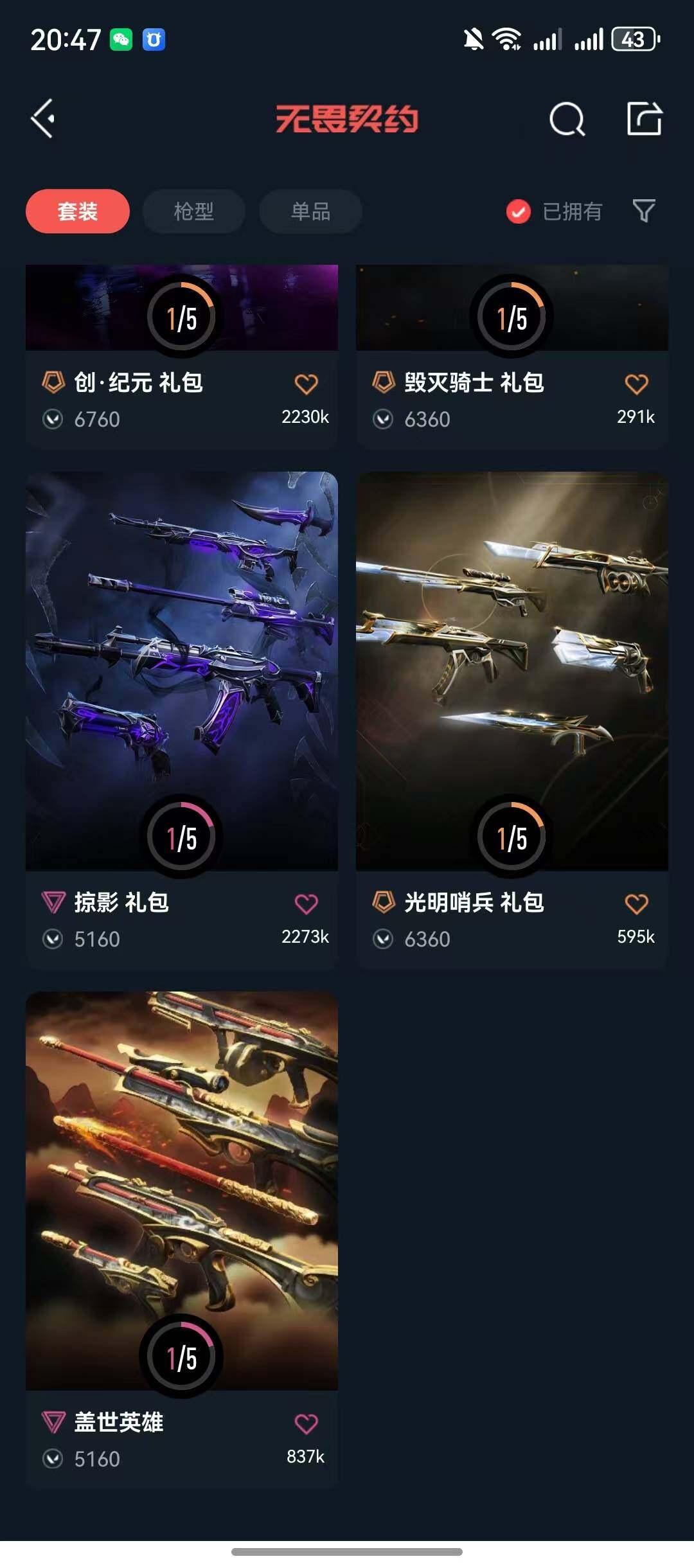Open the 创·纪元 礼包 card
Viewport: 694px width, 1568px height.
tap(182, 355)
